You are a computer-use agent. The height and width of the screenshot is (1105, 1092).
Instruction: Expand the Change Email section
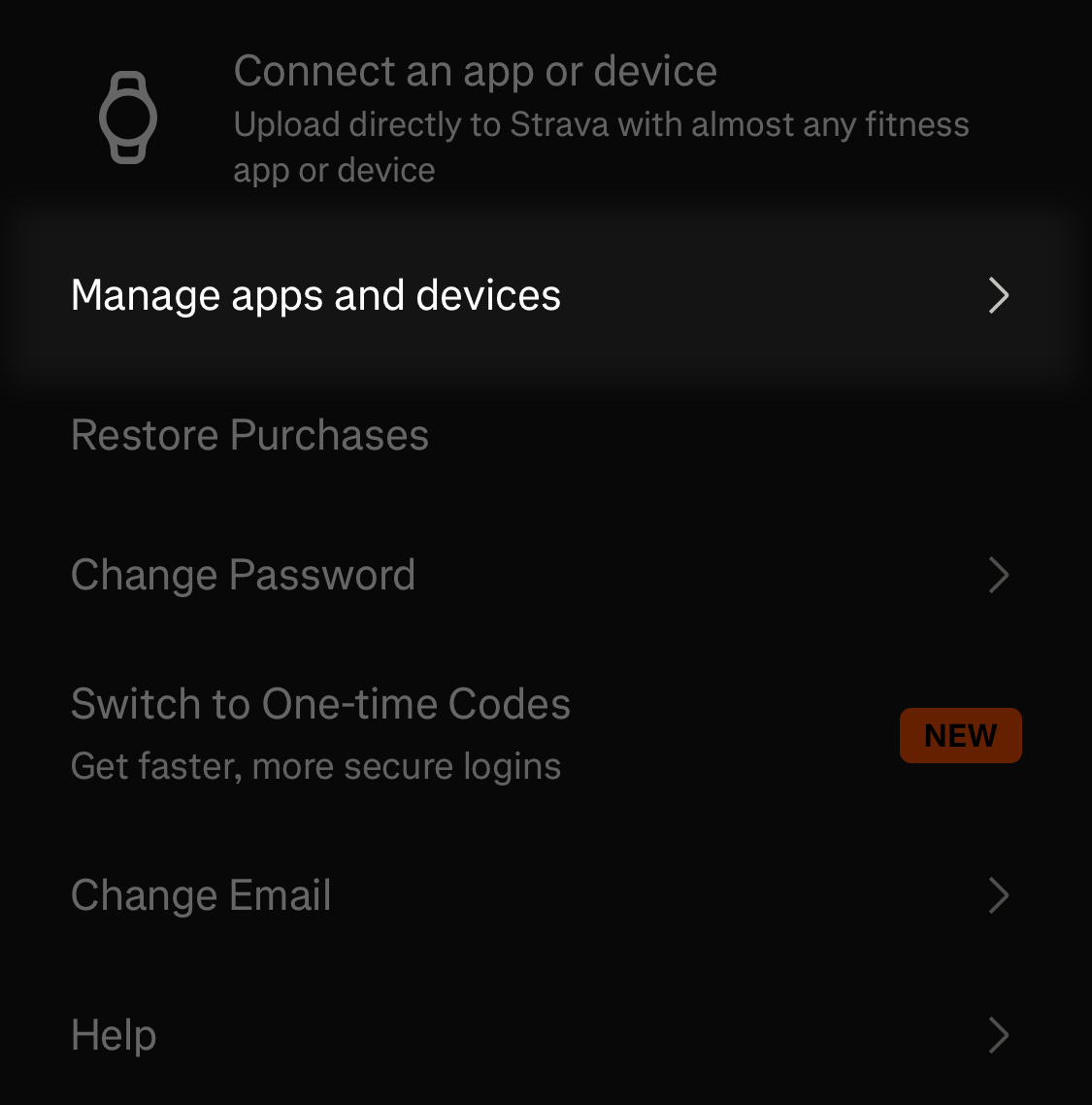click(201, 895)
